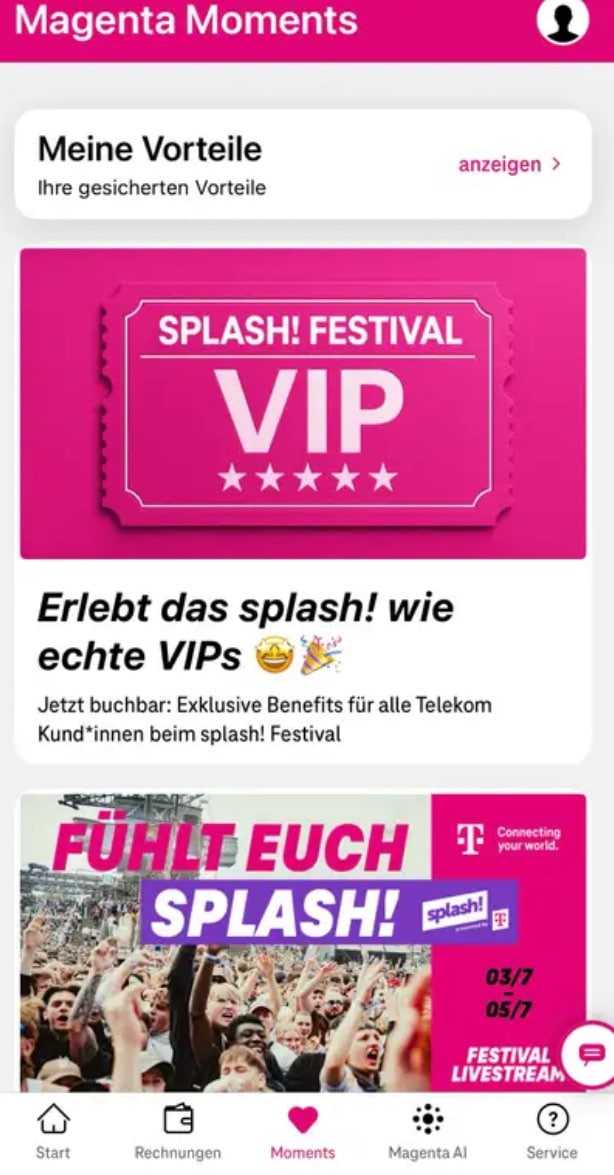
Task: Open the Splash! Festival VIP offer card
Action: pos(303,500)
